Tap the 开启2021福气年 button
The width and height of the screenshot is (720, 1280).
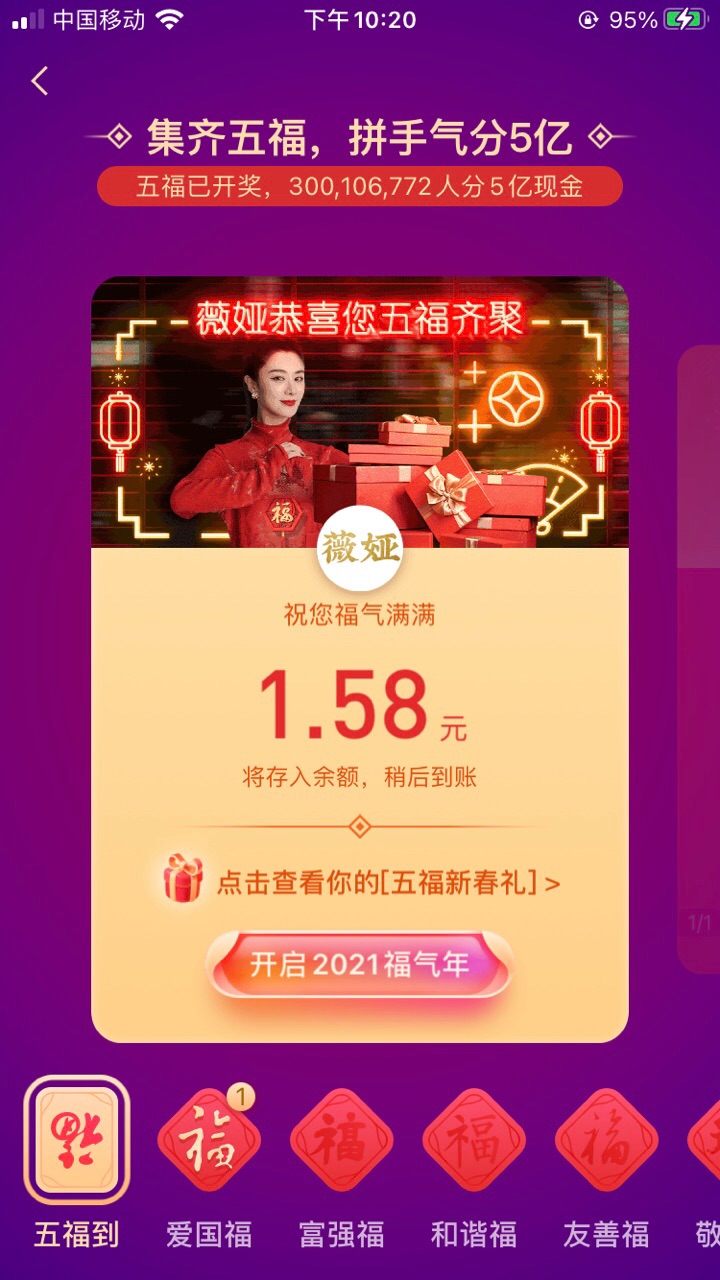[359, 964]
